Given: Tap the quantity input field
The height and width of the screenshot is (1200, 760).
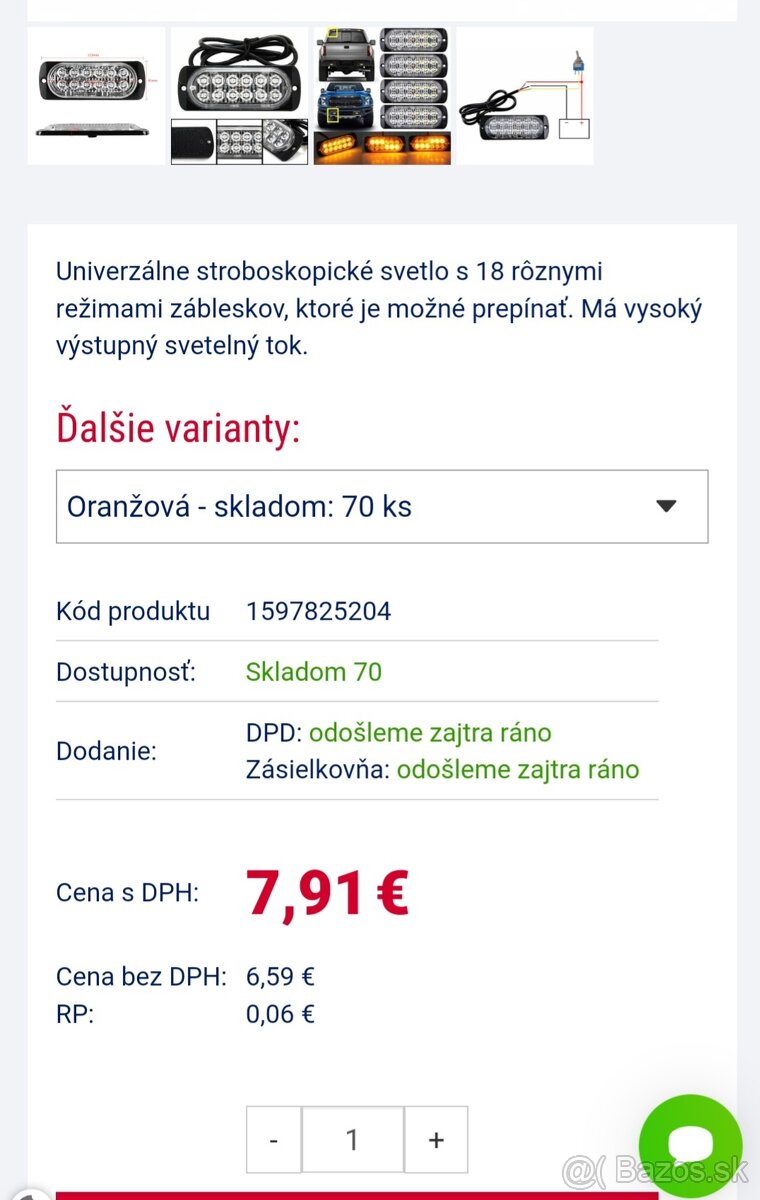Looking at the screenshot, I should (x=352, y=1140).
